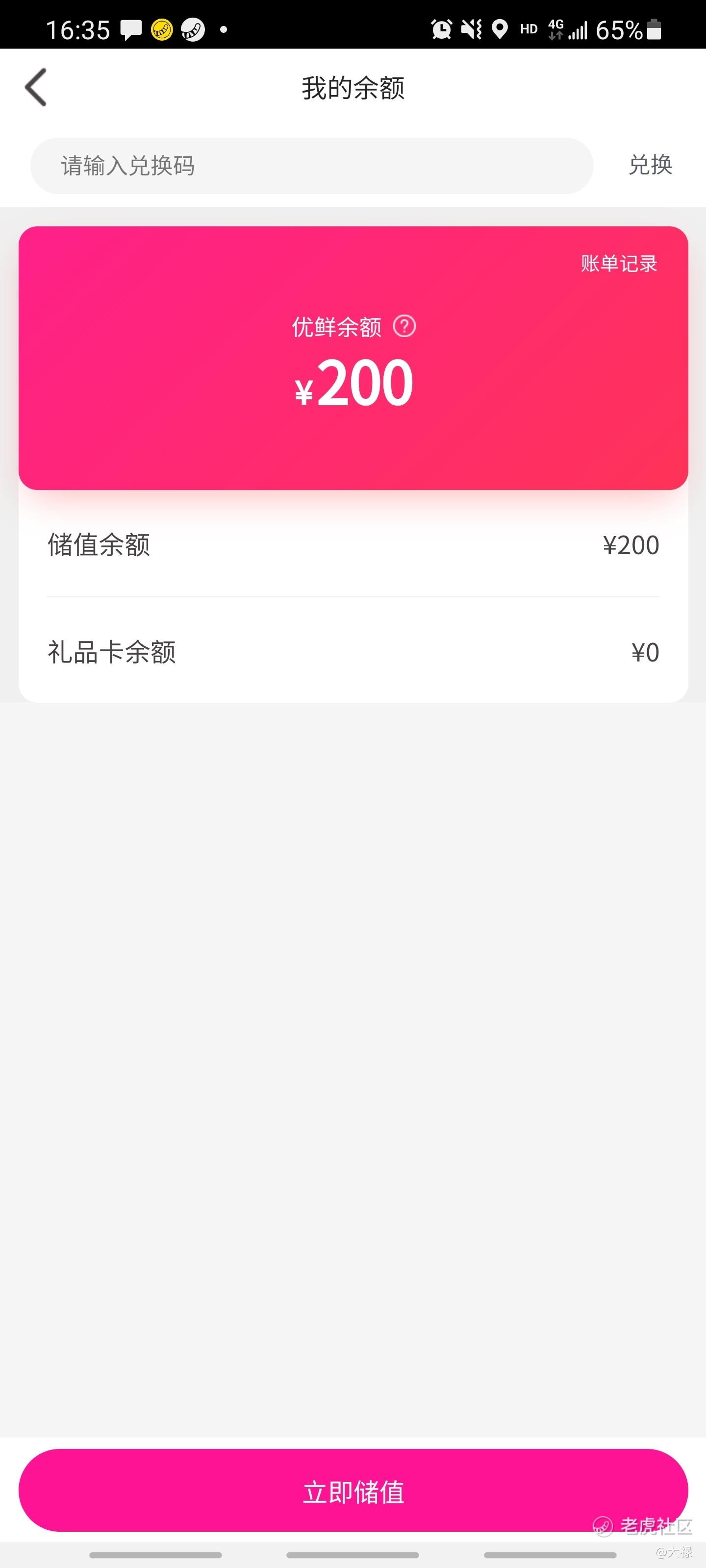Open 账单记录 billing records
Screen dimensions: 706x1568
point(618,264)
